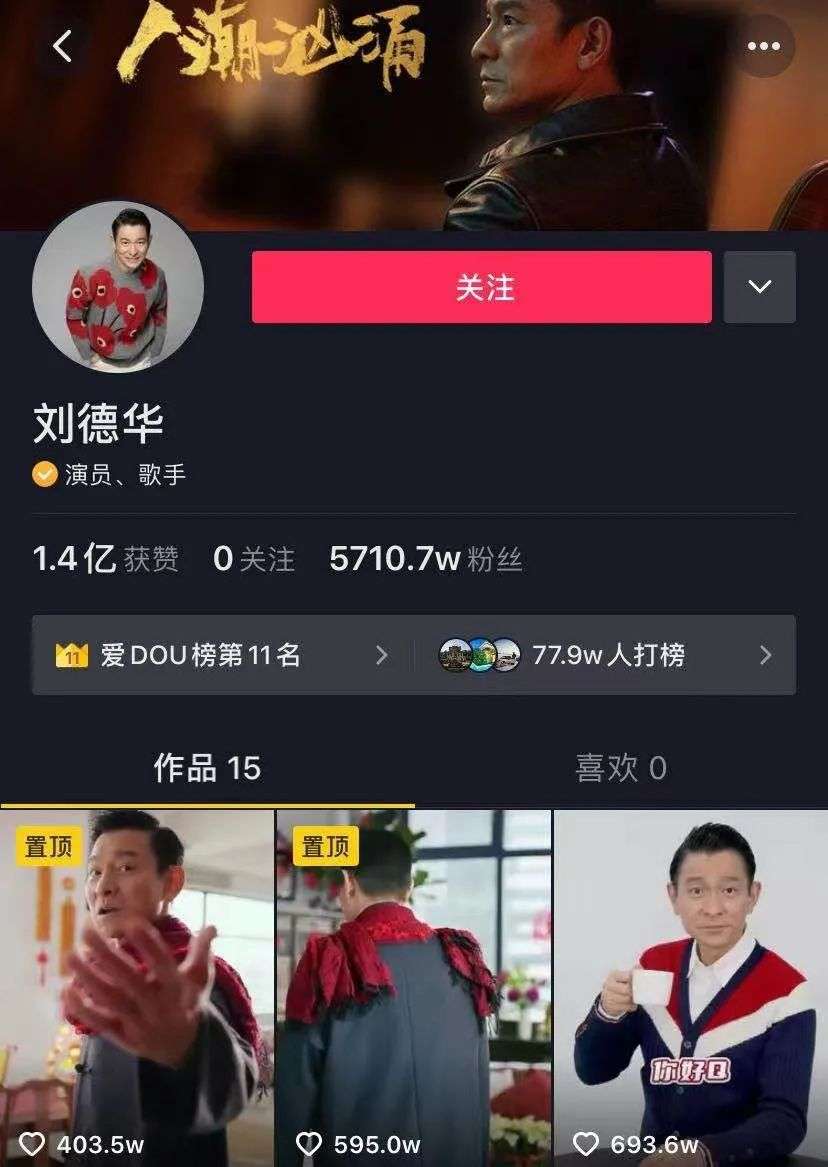Viewport: 828px width, 1167px height.
Task: Switch to the 喜欢 0 tab
Action: tap(620, 768)
